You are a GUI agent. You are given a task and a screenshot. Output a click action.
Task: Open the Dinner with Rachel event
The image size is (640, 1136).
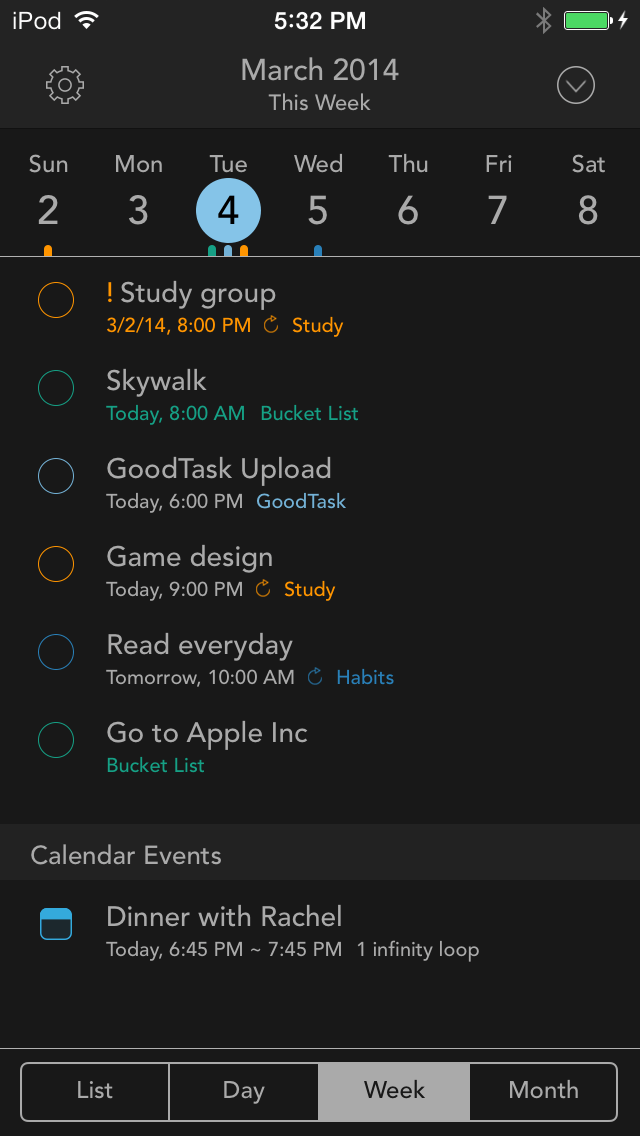click(x=320, y=931)
